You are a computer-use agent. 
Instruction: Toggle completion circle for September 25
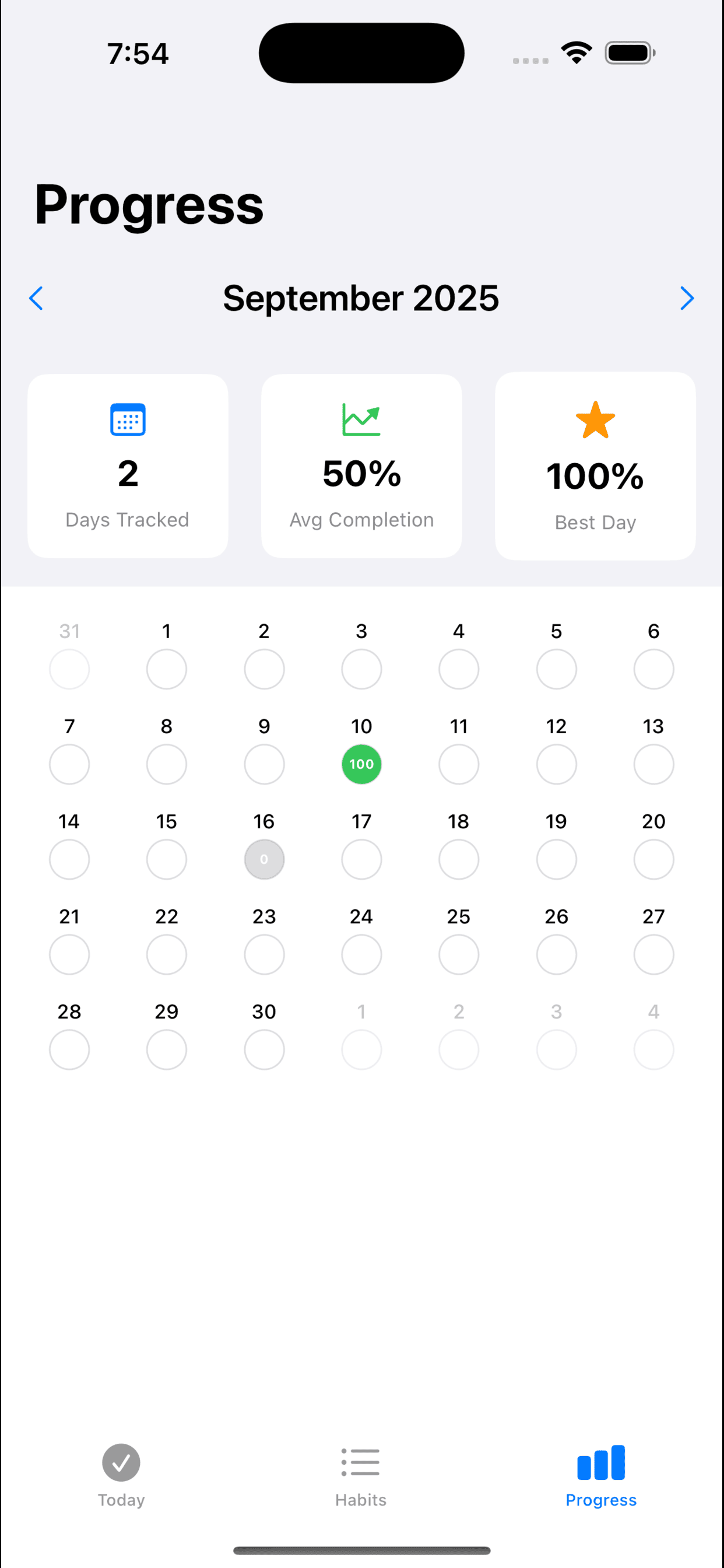(459, 954)
